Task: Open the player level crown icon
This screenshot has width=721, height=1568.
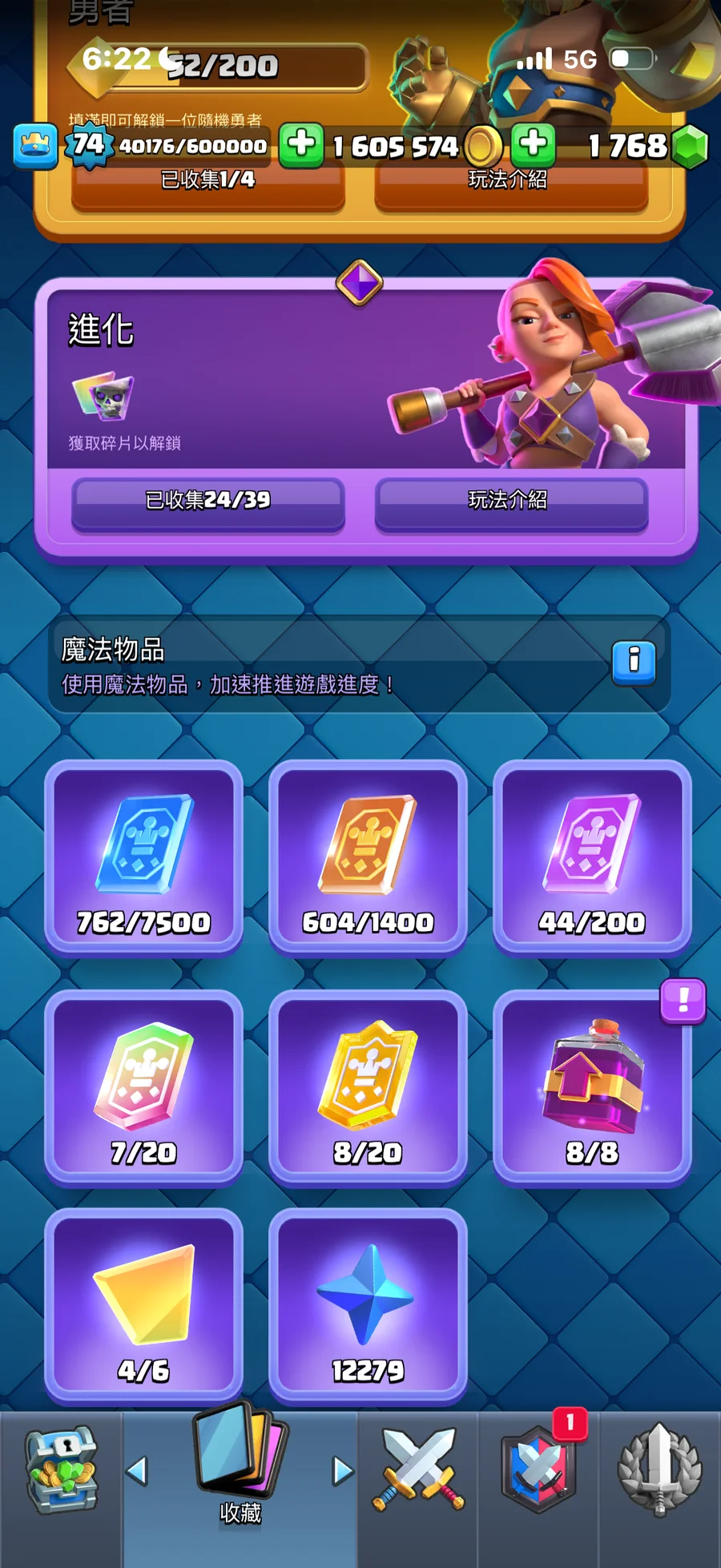Action: 35,146
